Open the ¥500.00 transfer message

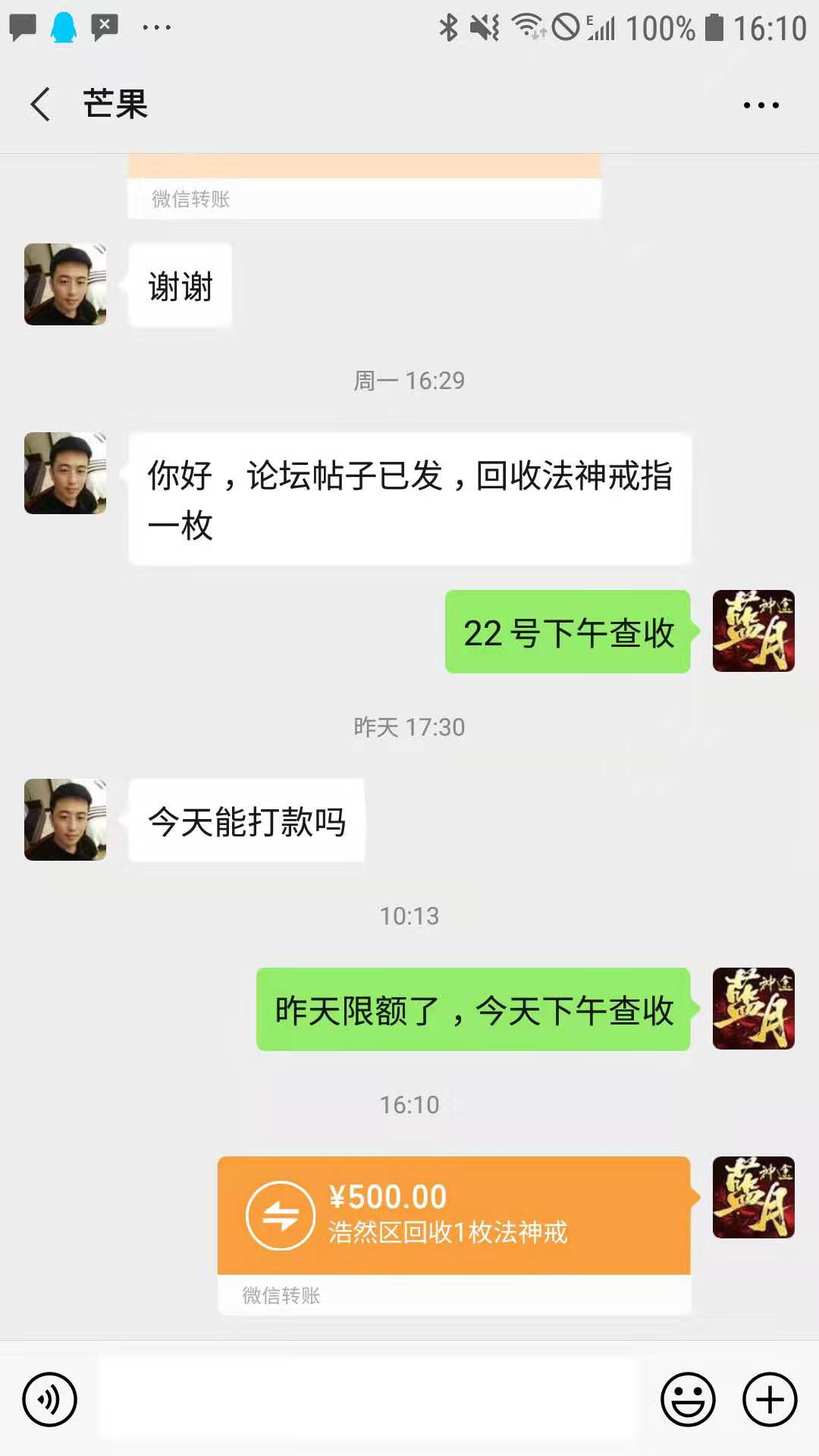pyautogui.click(x=453, y=1217)
